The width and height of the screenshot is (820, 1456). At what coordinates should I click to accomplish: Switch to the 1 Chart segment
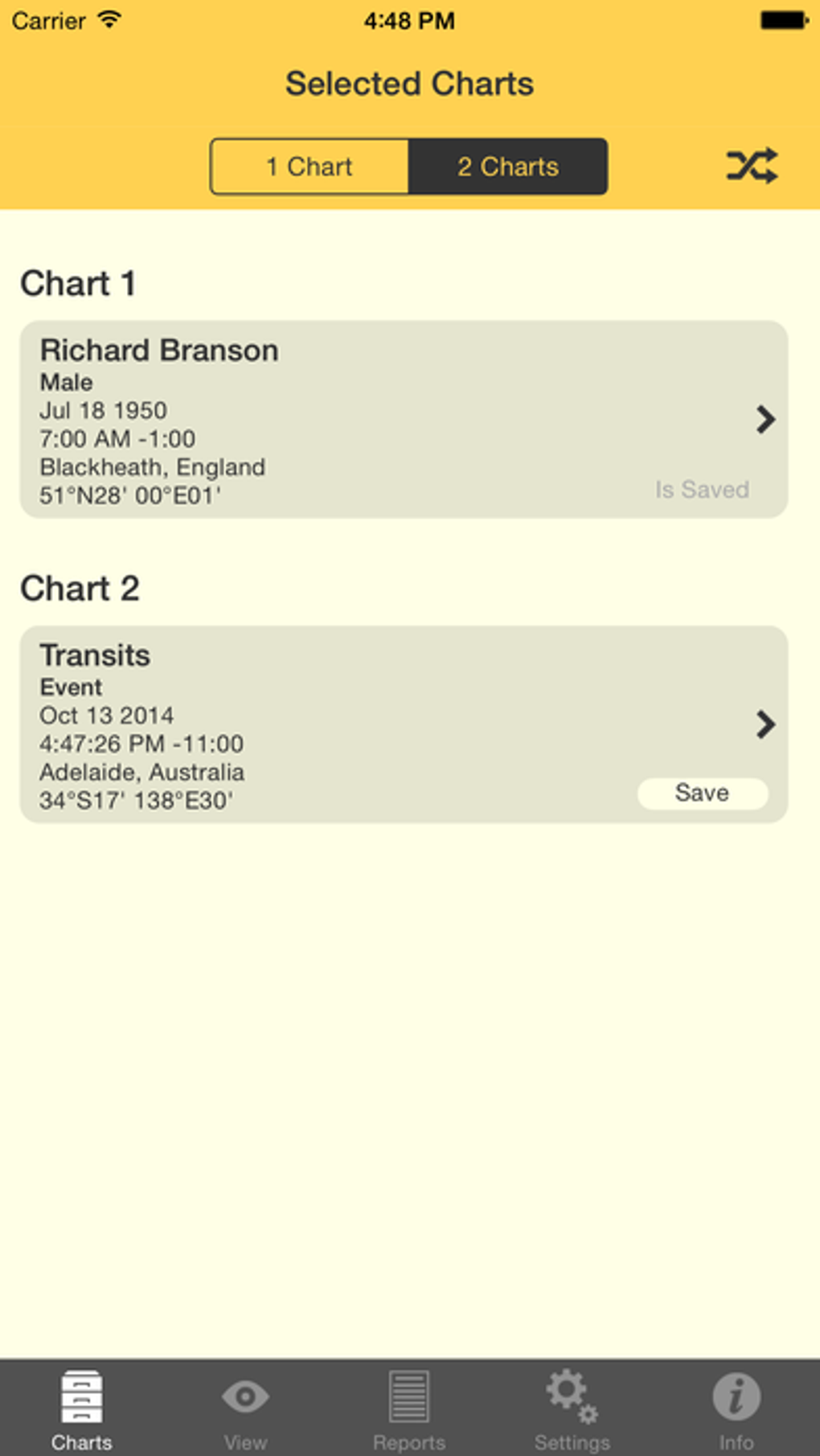[310, 166]
